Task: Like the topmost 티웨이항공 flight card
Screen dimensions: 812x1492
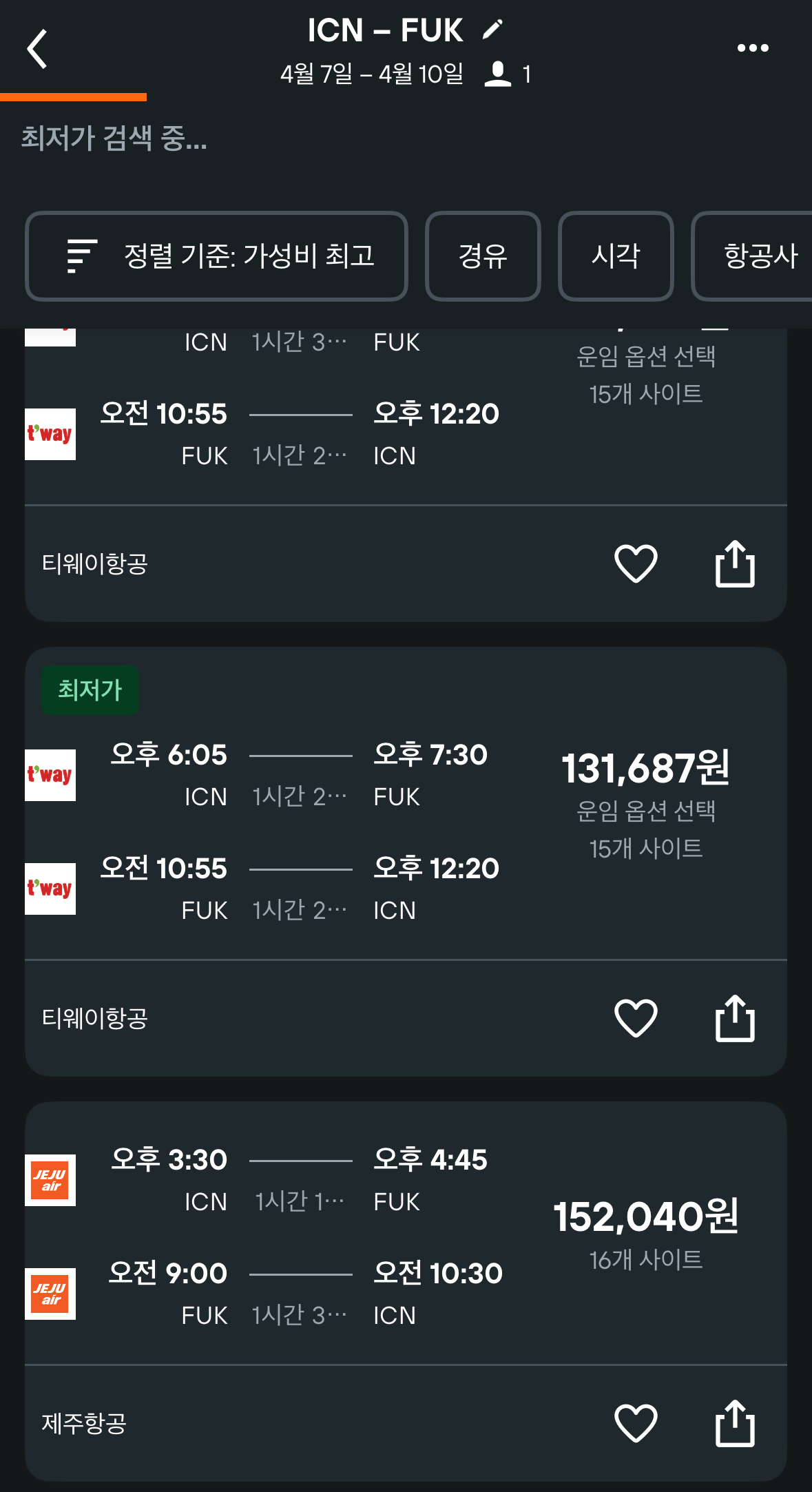Action: tap(636, 563)
